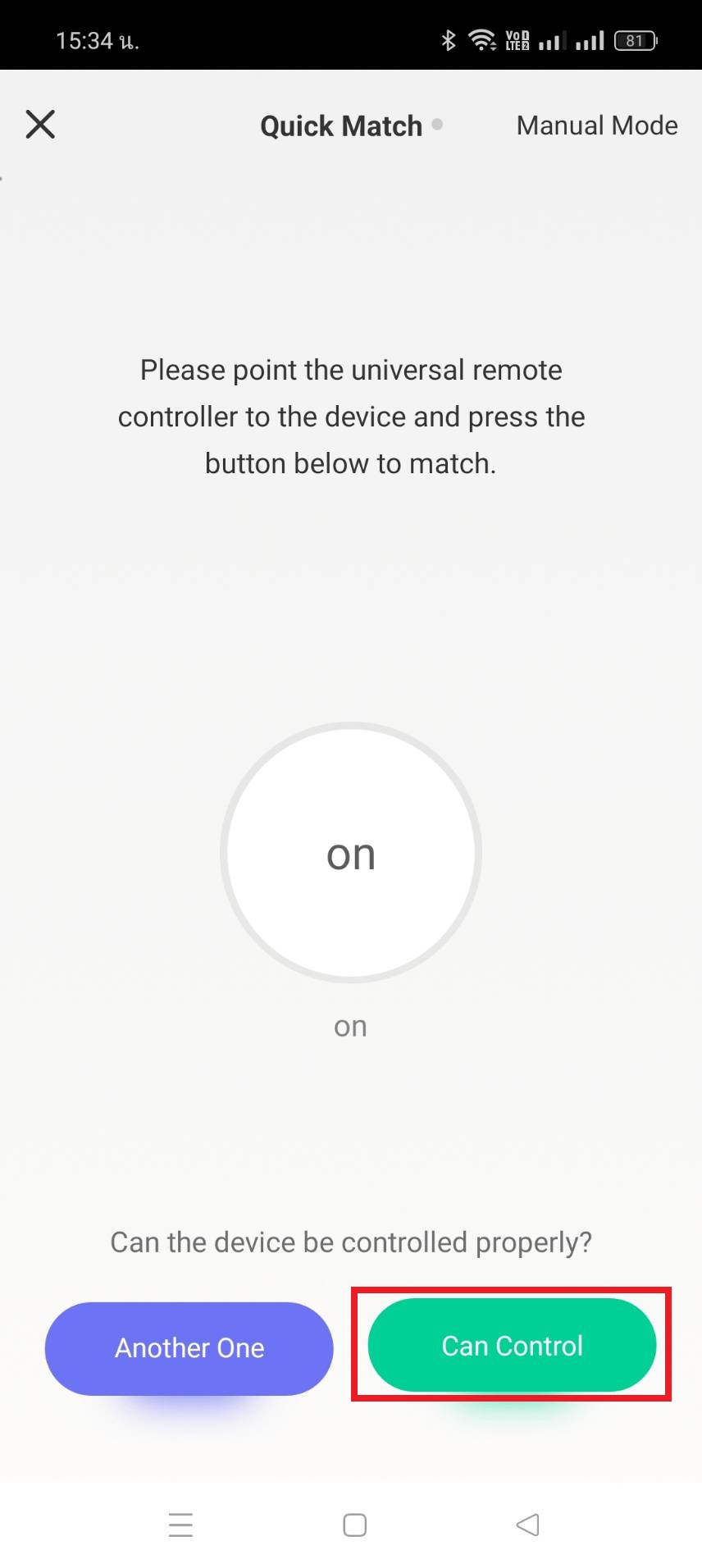Screen dimensions: 702x1568
Task: Try Another One remote code
Action: (189, 1348)
